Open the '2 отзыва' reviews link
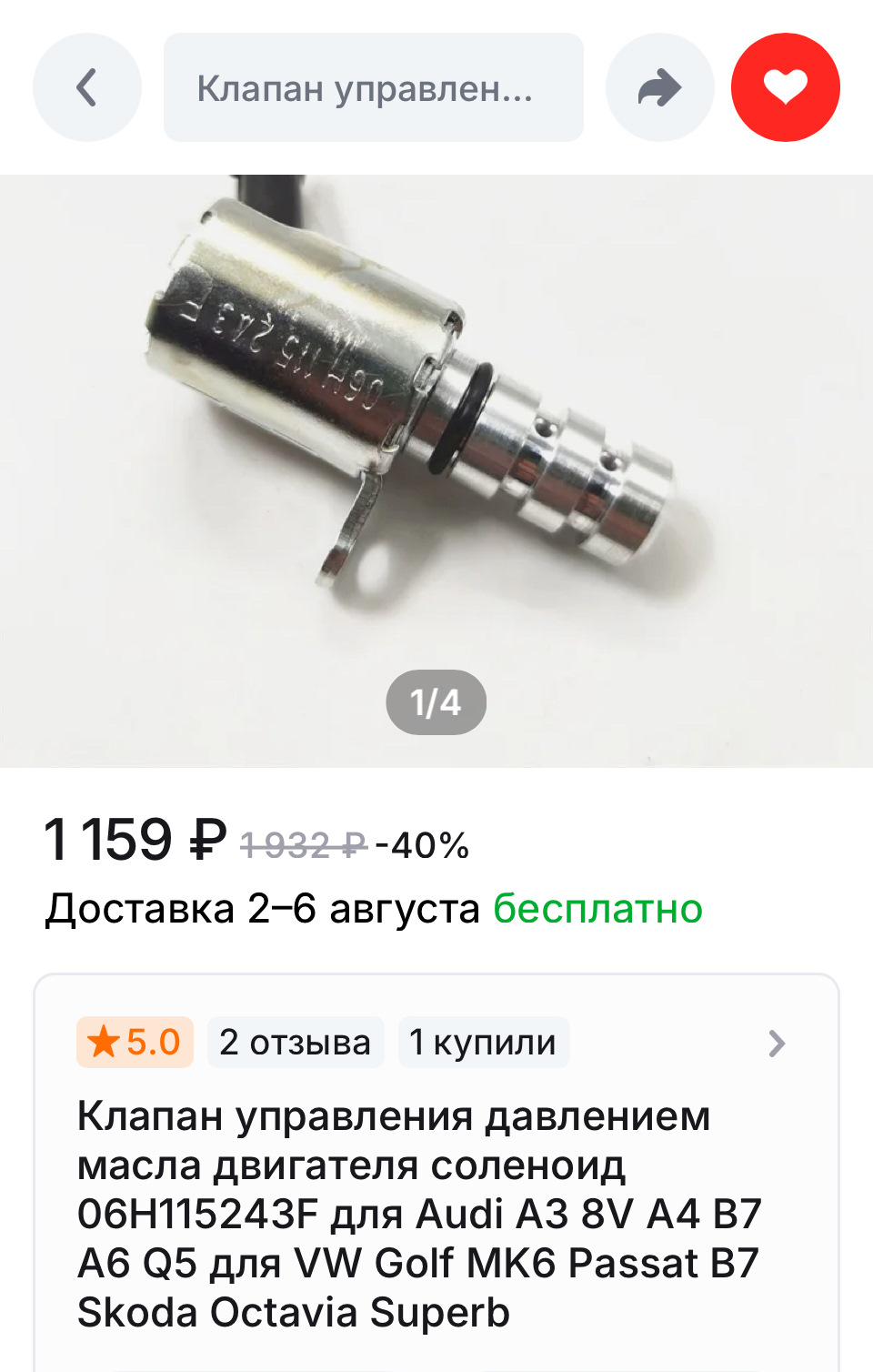 pyautogui.click(x=295, y=1043)
